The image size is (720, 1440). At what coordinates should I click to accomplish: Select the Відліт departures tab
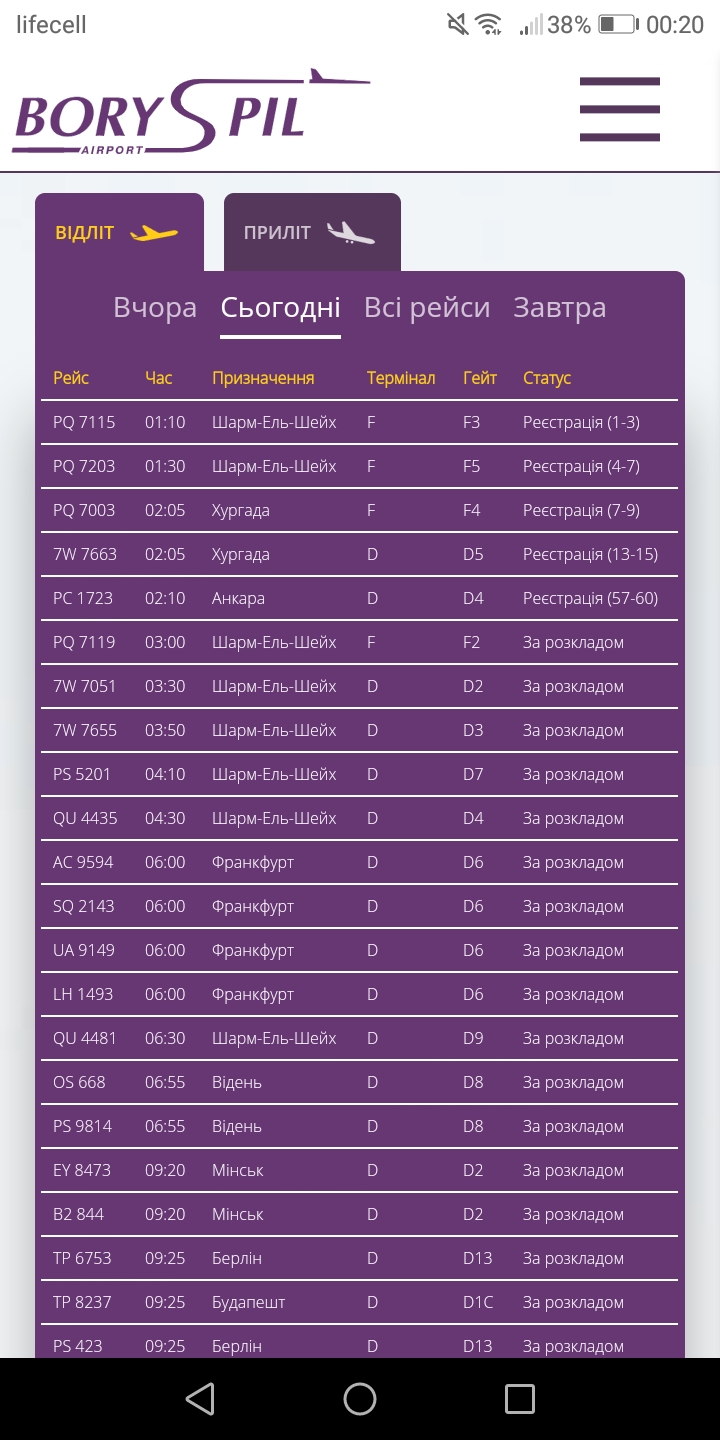click(118, 233)
